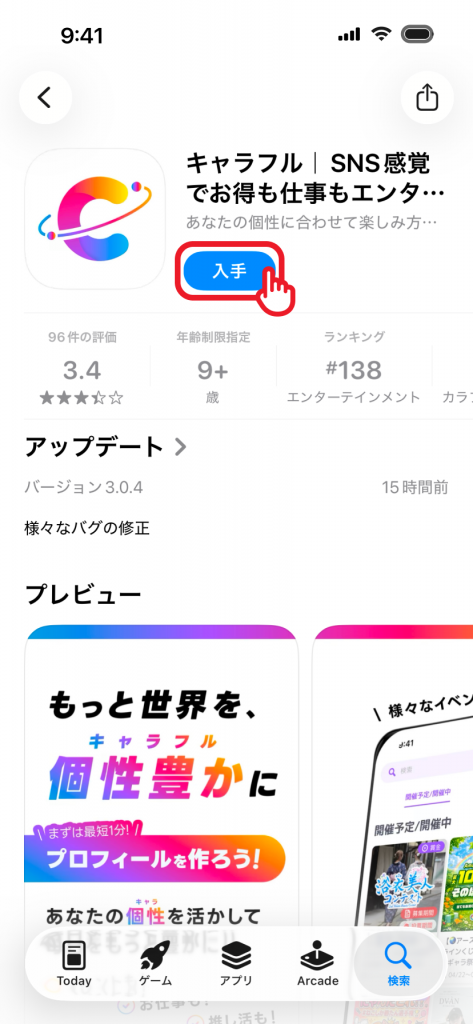This screenshot has height=1024, width=473.
Task: Go back with the top-left arrow
Action: click(x=45, y=98)
